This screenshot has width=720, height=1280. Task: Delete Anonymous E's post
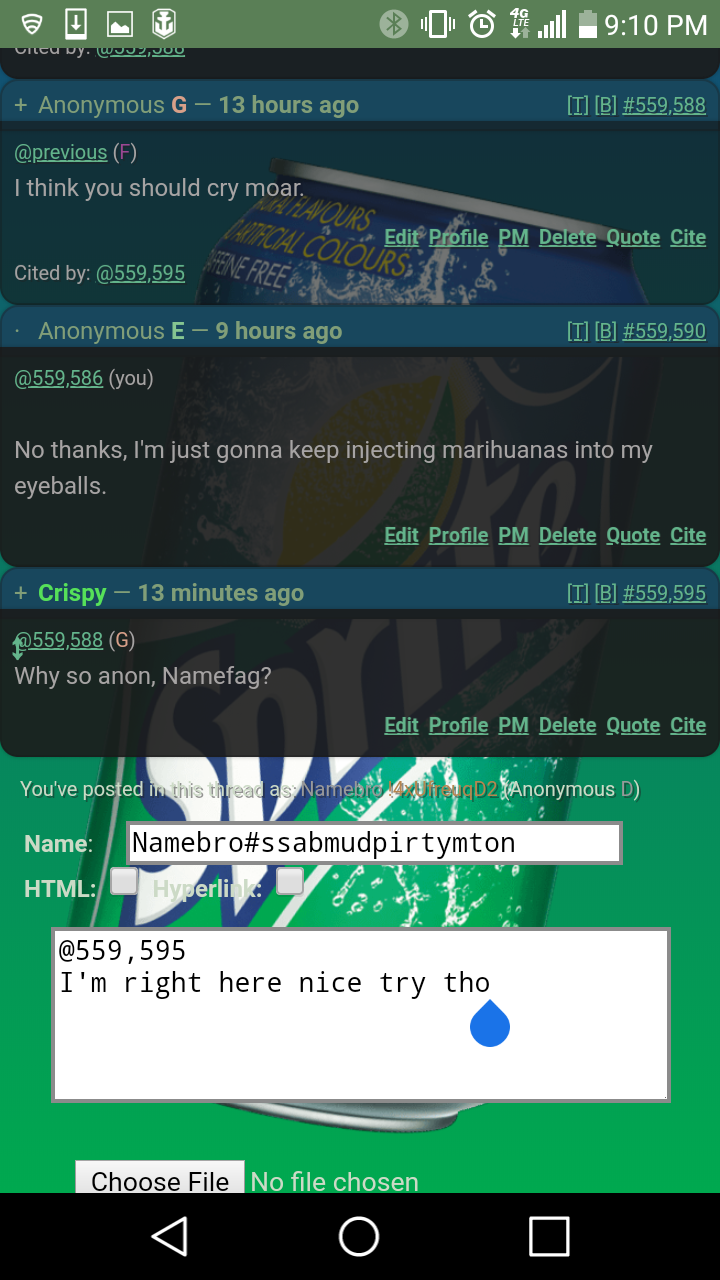point(567,535)
